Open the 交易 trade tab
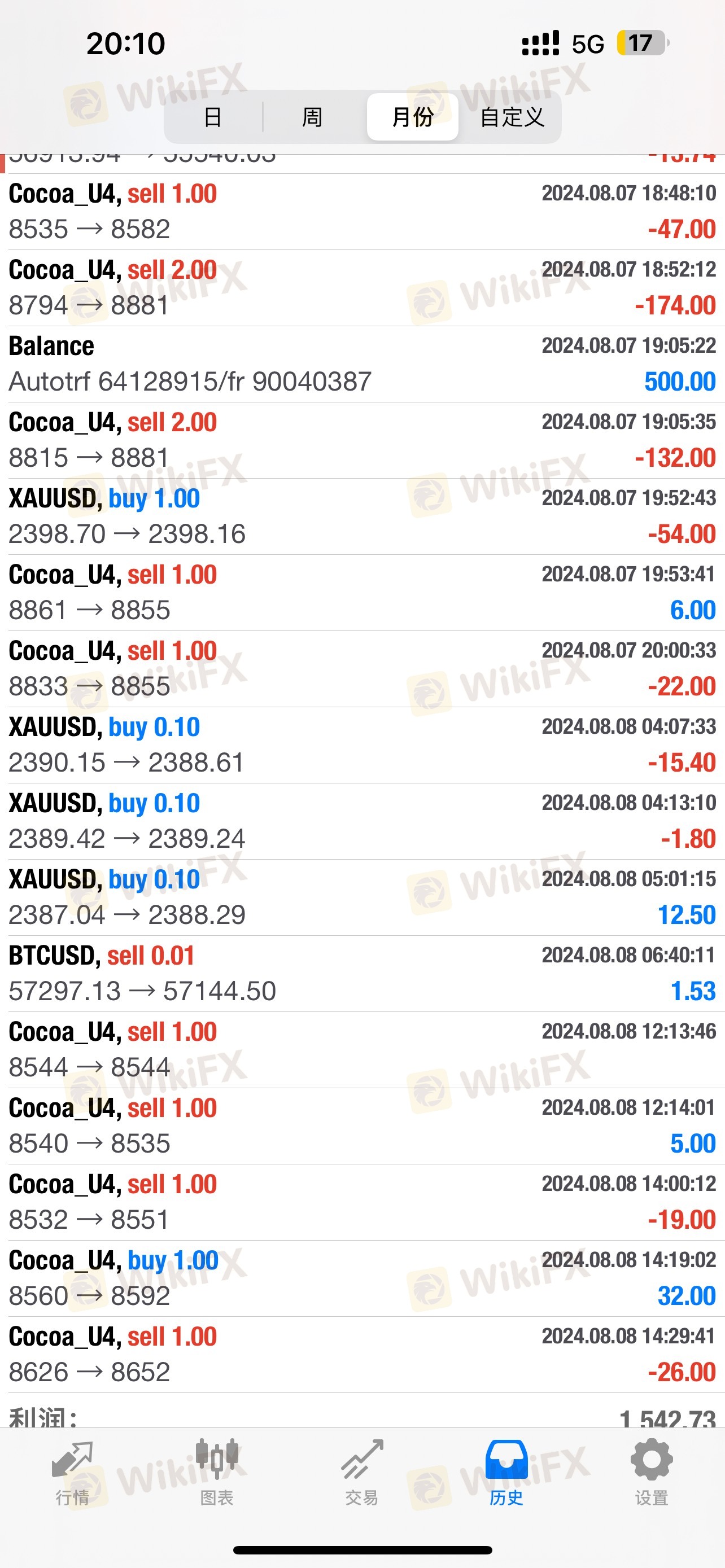 click(362, 1473)
